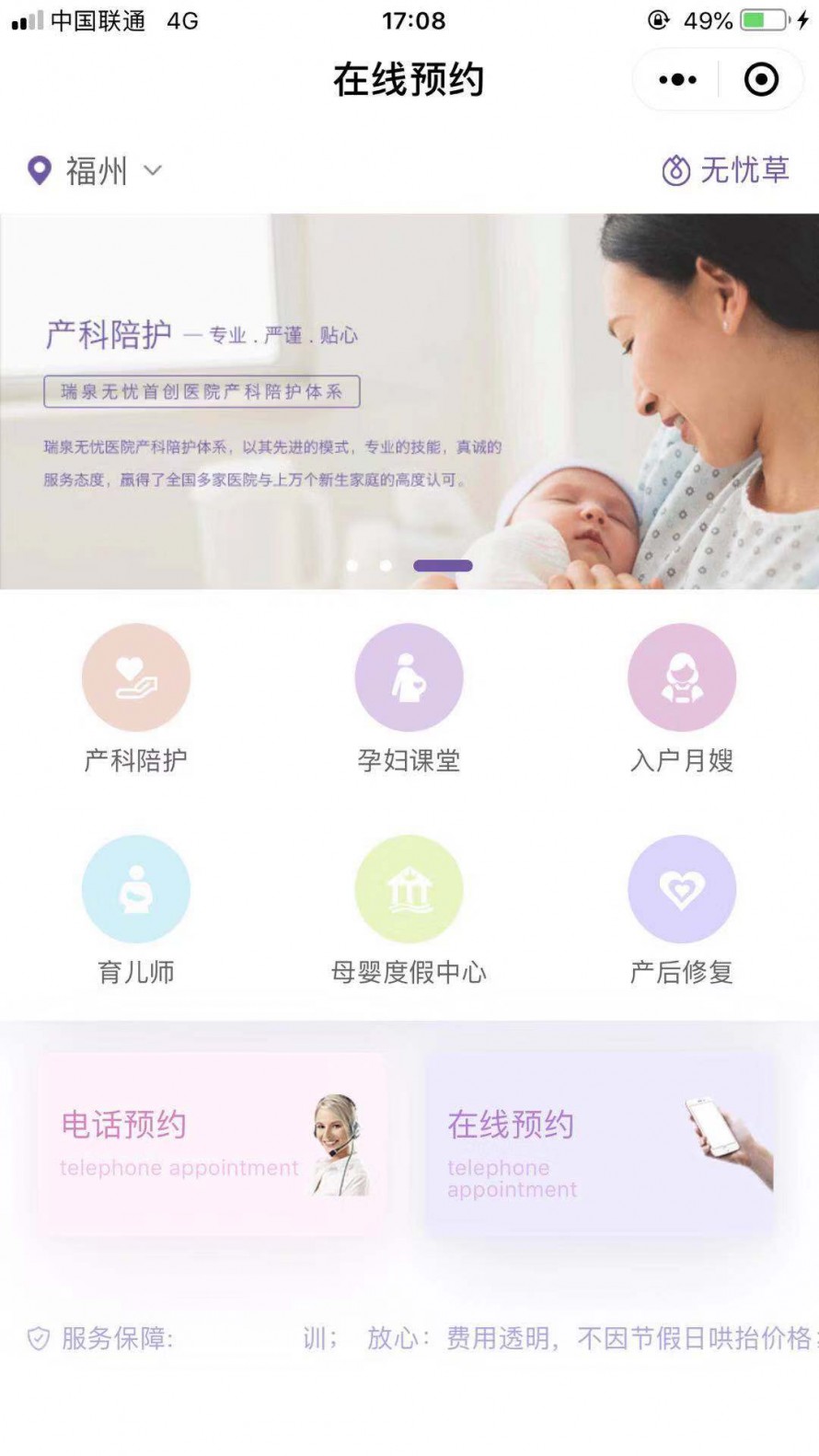819x1456 pixels.
Task: Open the 在线预约 online booking card
Action: [600, 1144]
